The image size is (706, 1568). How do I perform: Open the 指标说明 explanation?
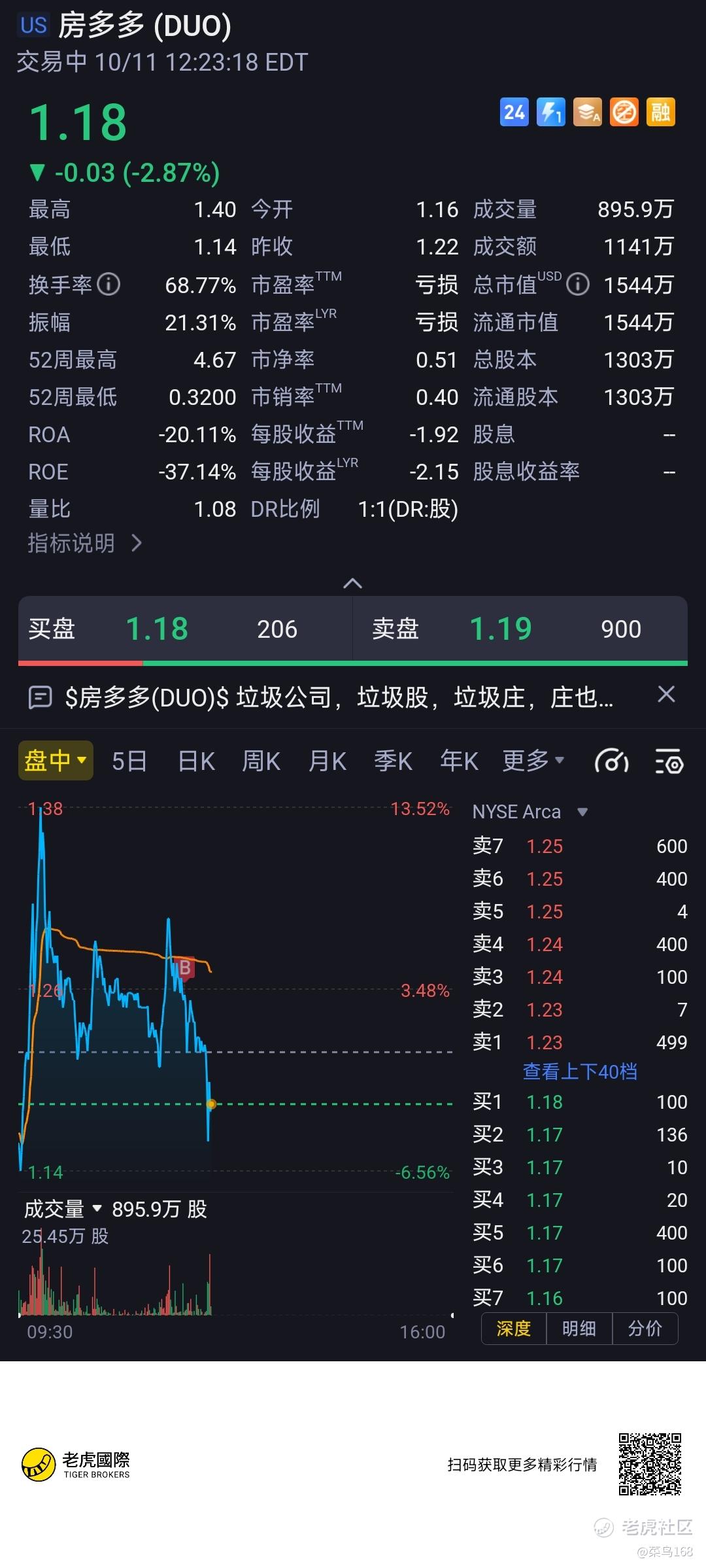point(85,543)
